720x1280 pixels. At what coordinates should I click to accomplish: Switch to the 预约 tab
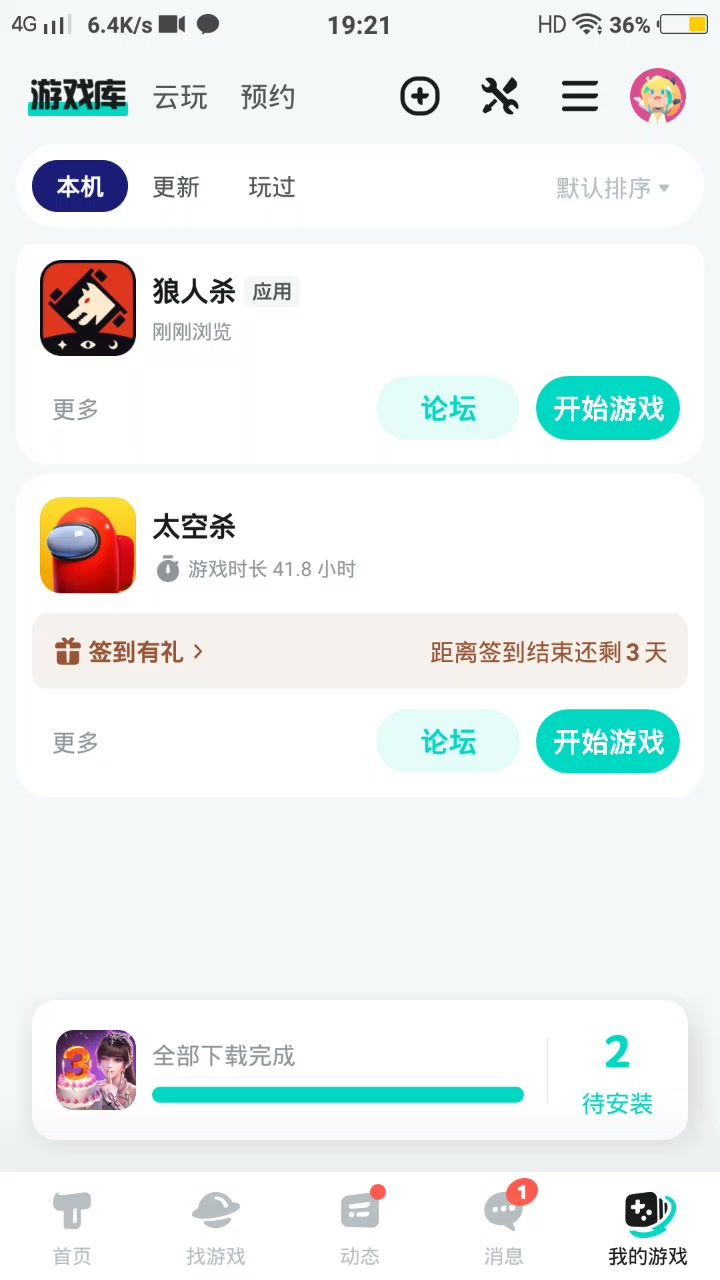268,97
